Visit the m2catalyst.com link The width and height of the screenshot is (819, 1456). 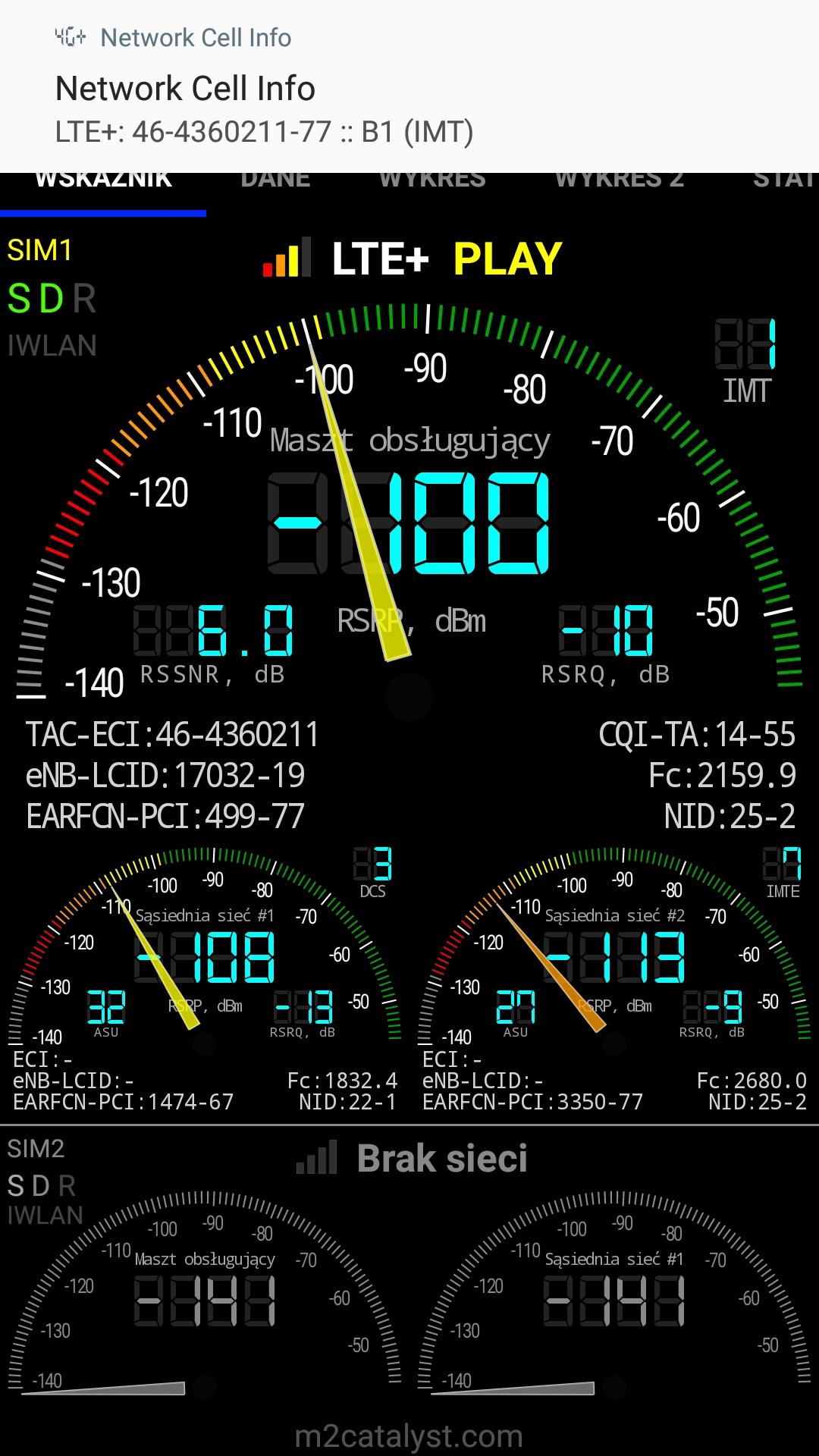click(x=409, y=1436)
